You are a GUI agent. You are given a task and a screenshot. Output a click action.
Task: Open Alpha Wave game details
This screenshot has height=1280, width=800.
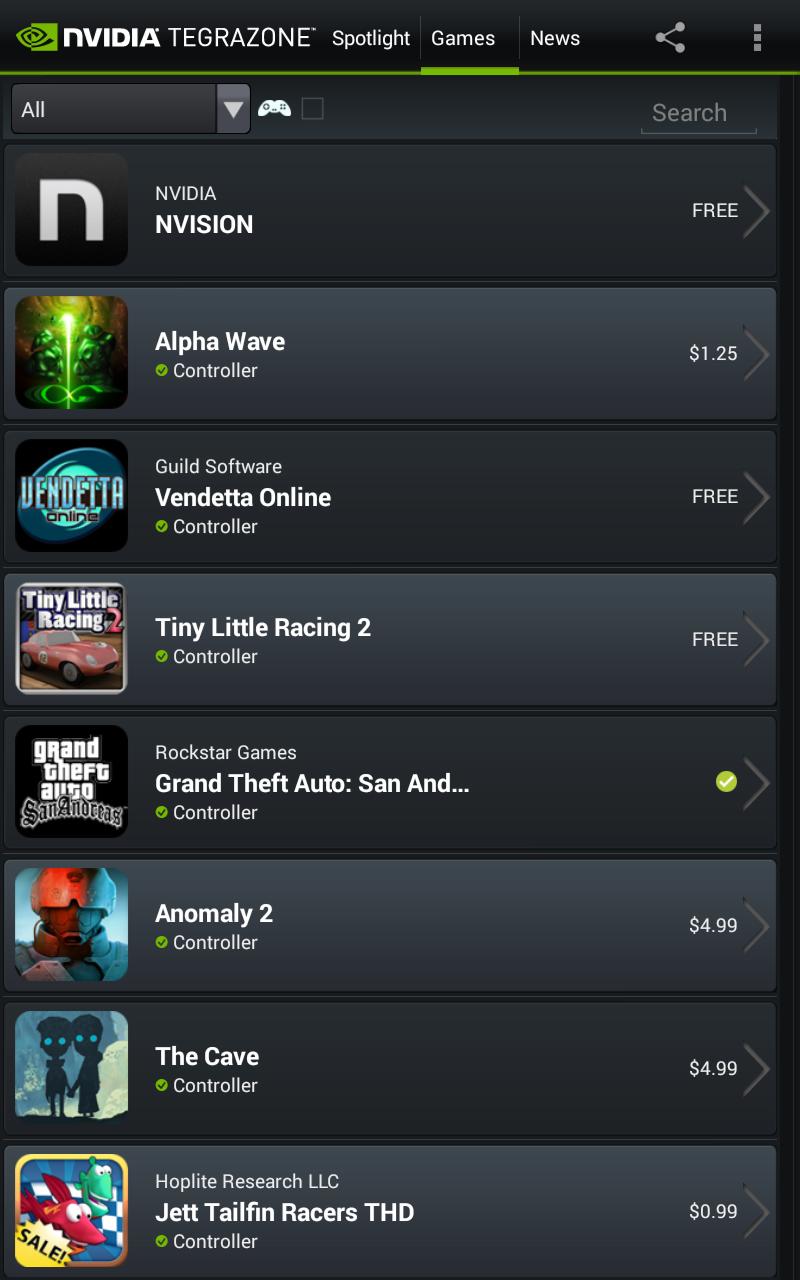390,354
